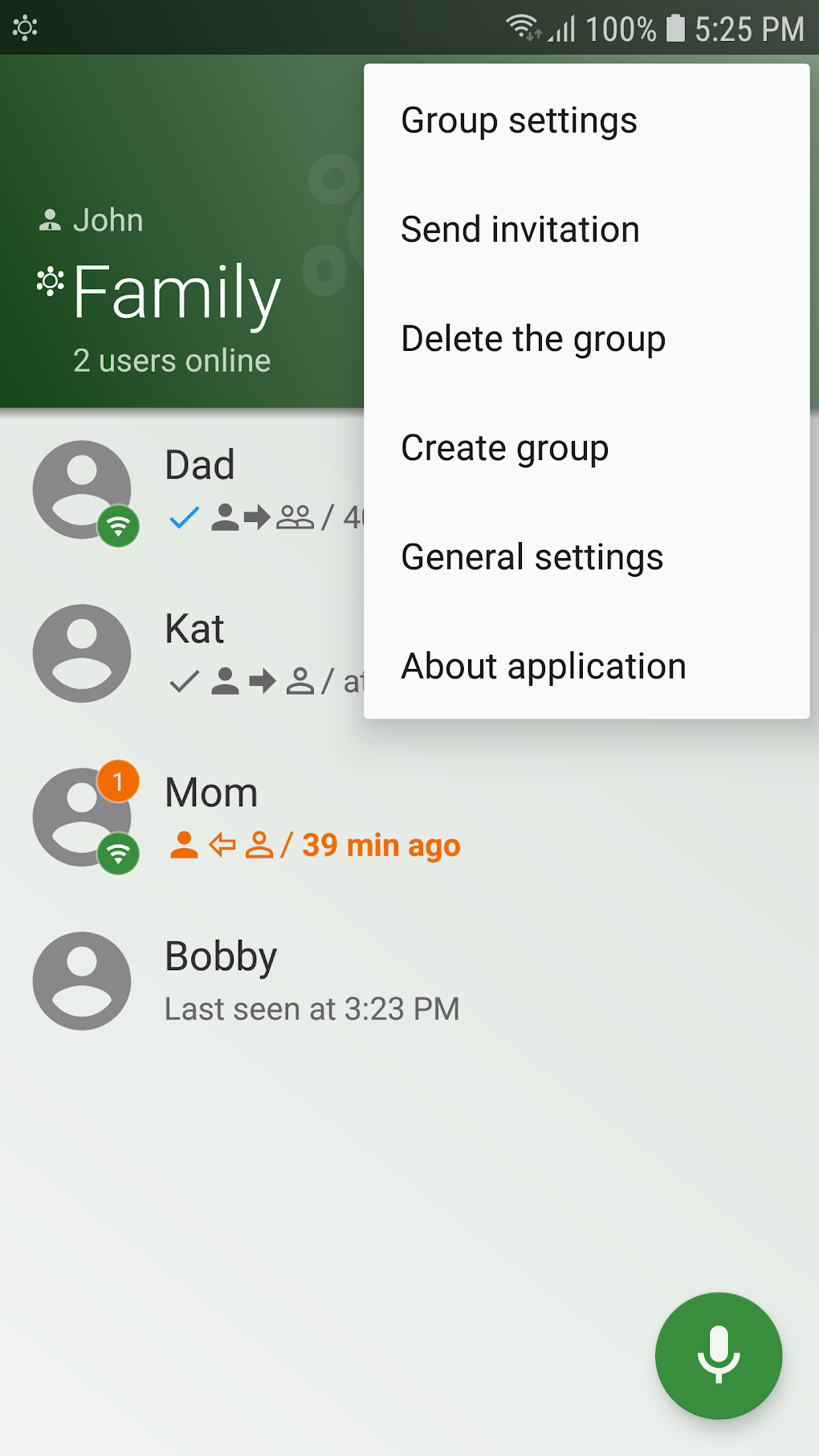Open Group settings from the menu
This screenshot has width=819, height=1456.
click(x=519, y=121)
